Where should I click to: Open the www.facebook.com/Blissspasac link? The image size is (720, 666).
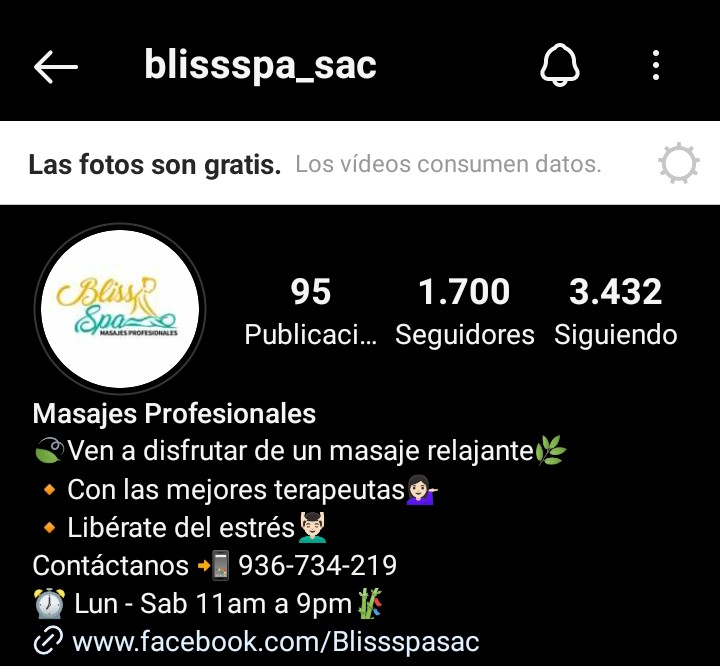(x=275, y=640)
